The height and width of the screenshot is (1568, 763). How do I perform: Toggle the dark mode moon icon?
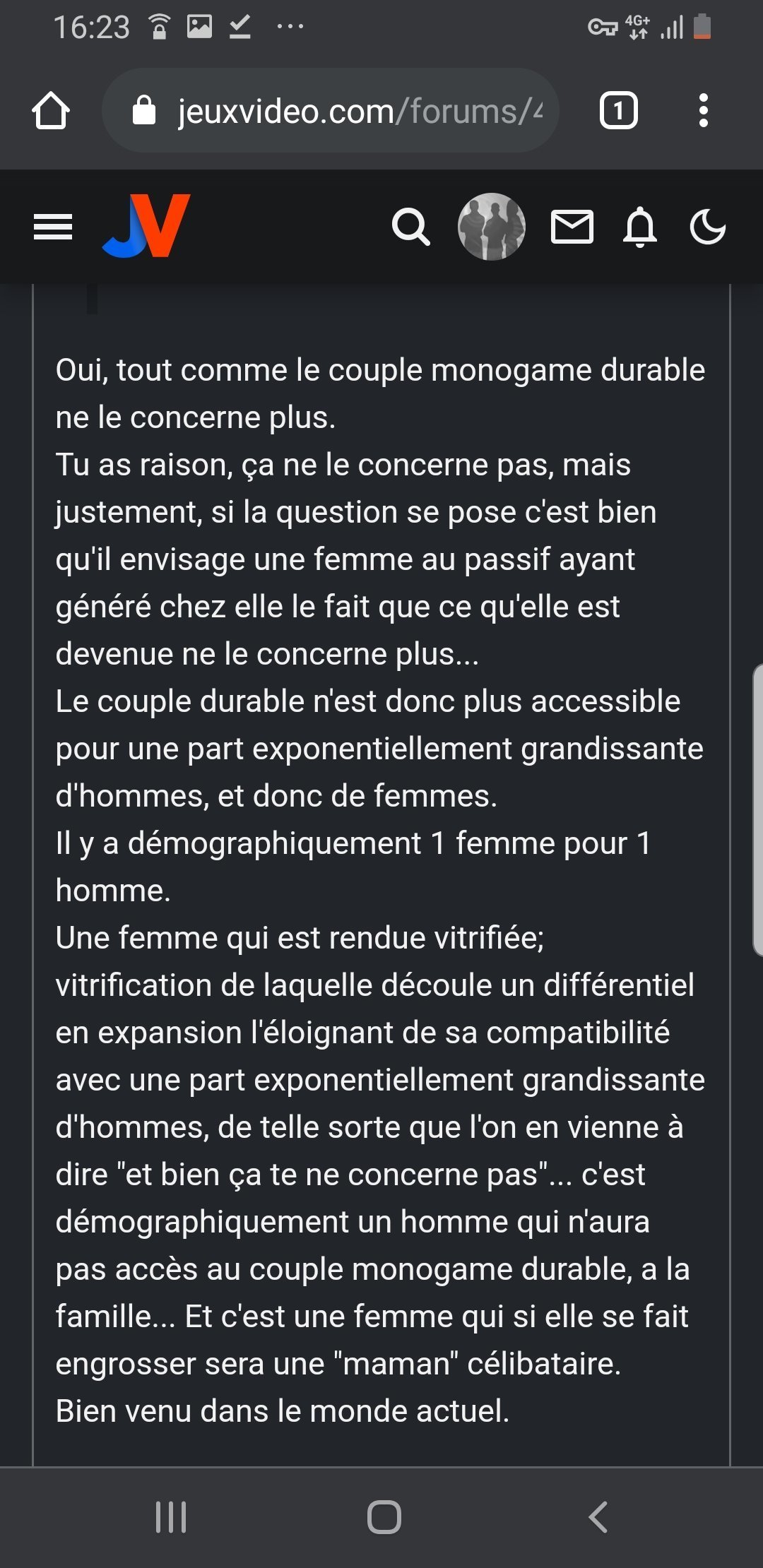coord(707,227)
